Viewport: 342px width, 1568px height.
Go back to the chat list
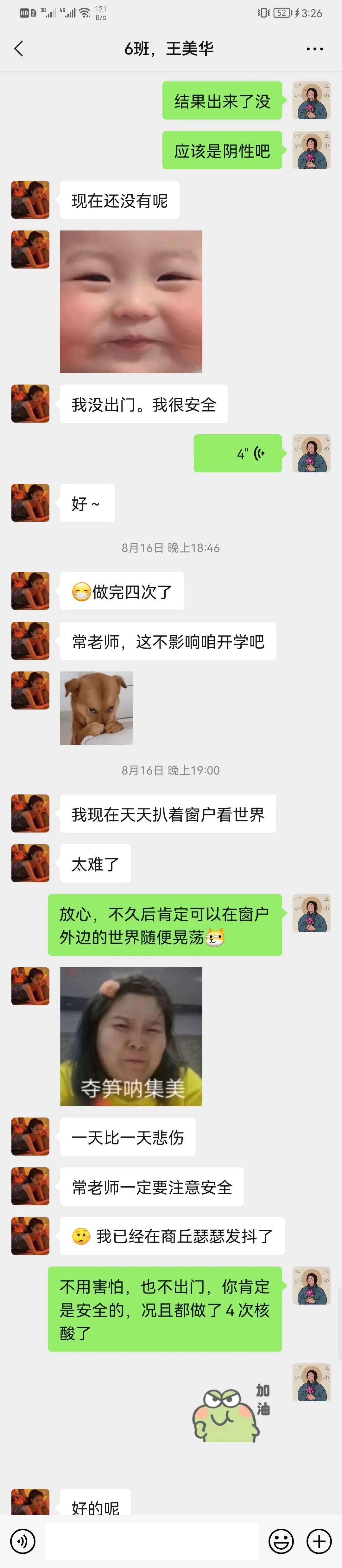click(x=19, y=49)
